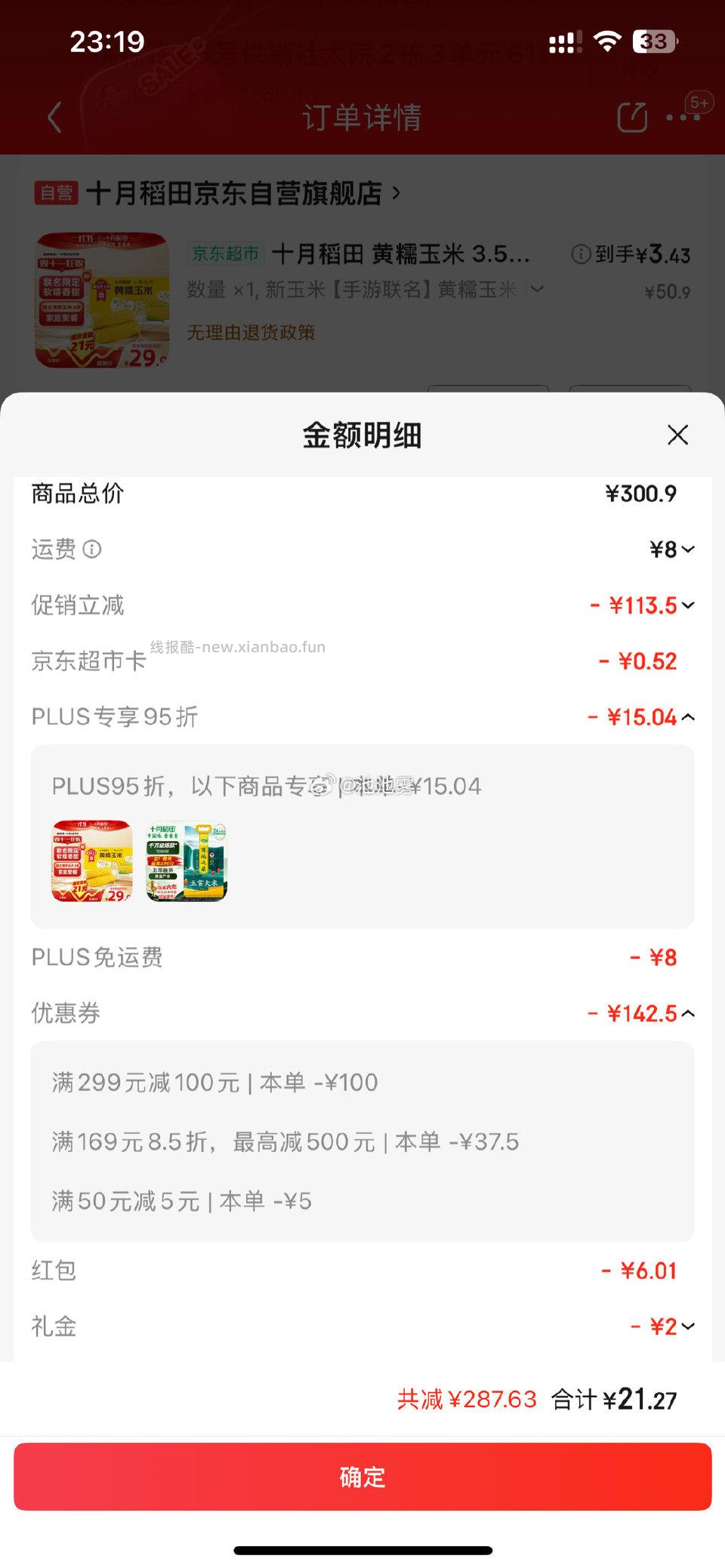Screen dimensions: 725x1568
Task: Collapse the 优惠券 coupon list
Action: point(687,1014)
